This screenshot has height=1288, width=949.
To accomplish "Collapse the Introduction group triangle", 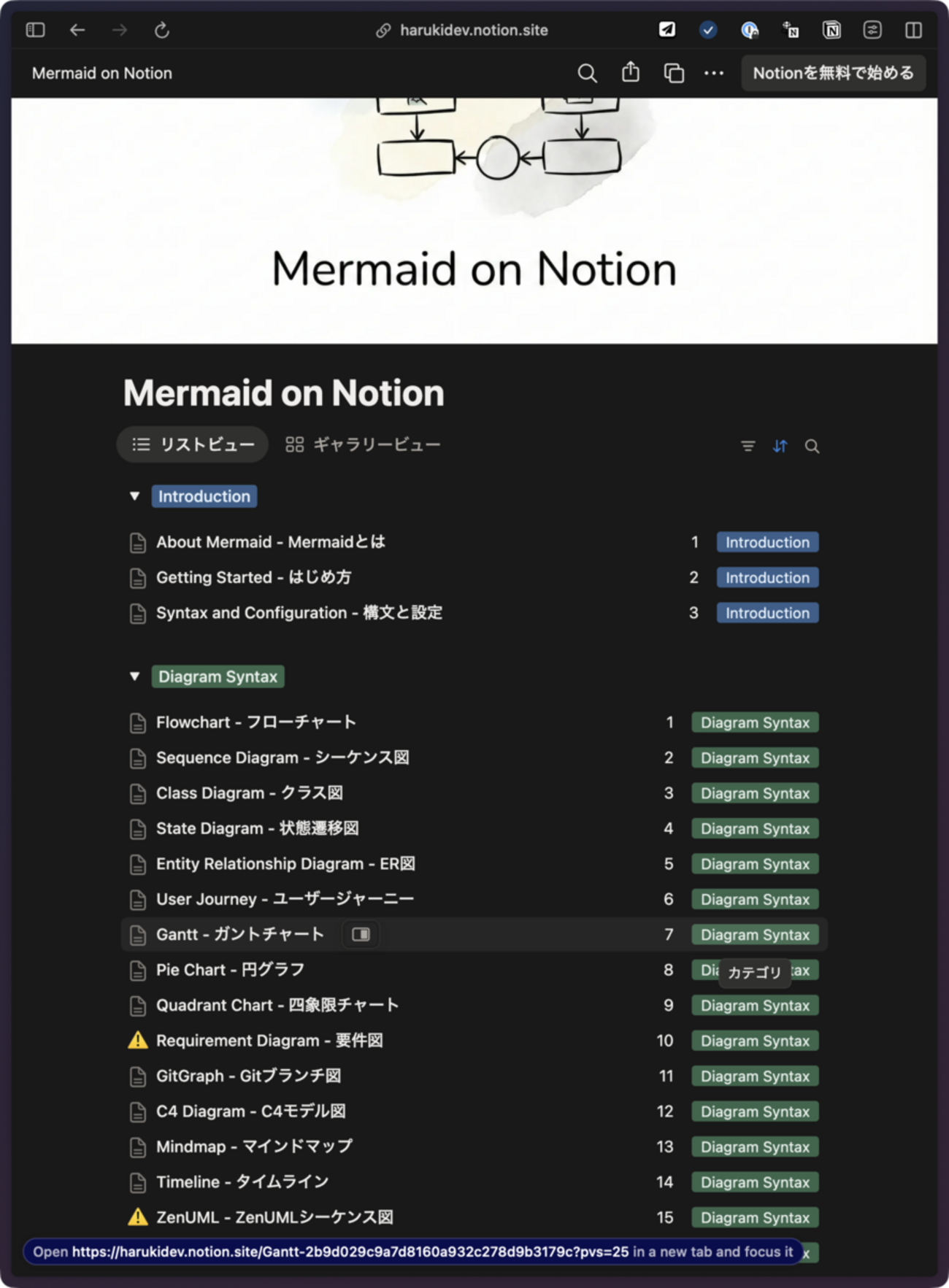I will (134, 495).
